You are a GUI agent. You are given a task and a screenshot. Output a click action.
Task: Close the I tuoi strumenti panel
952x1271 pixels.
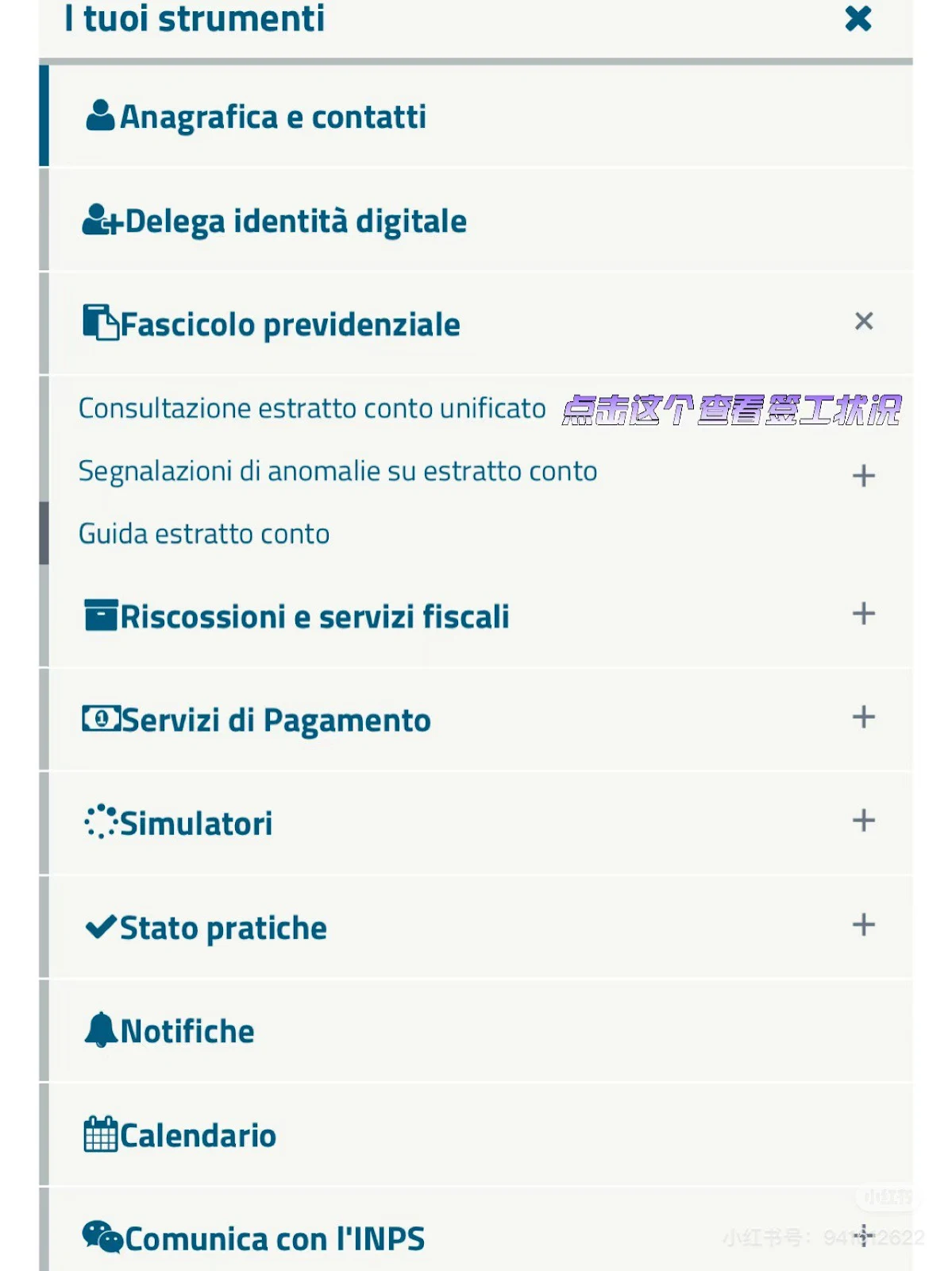[858, 19]
